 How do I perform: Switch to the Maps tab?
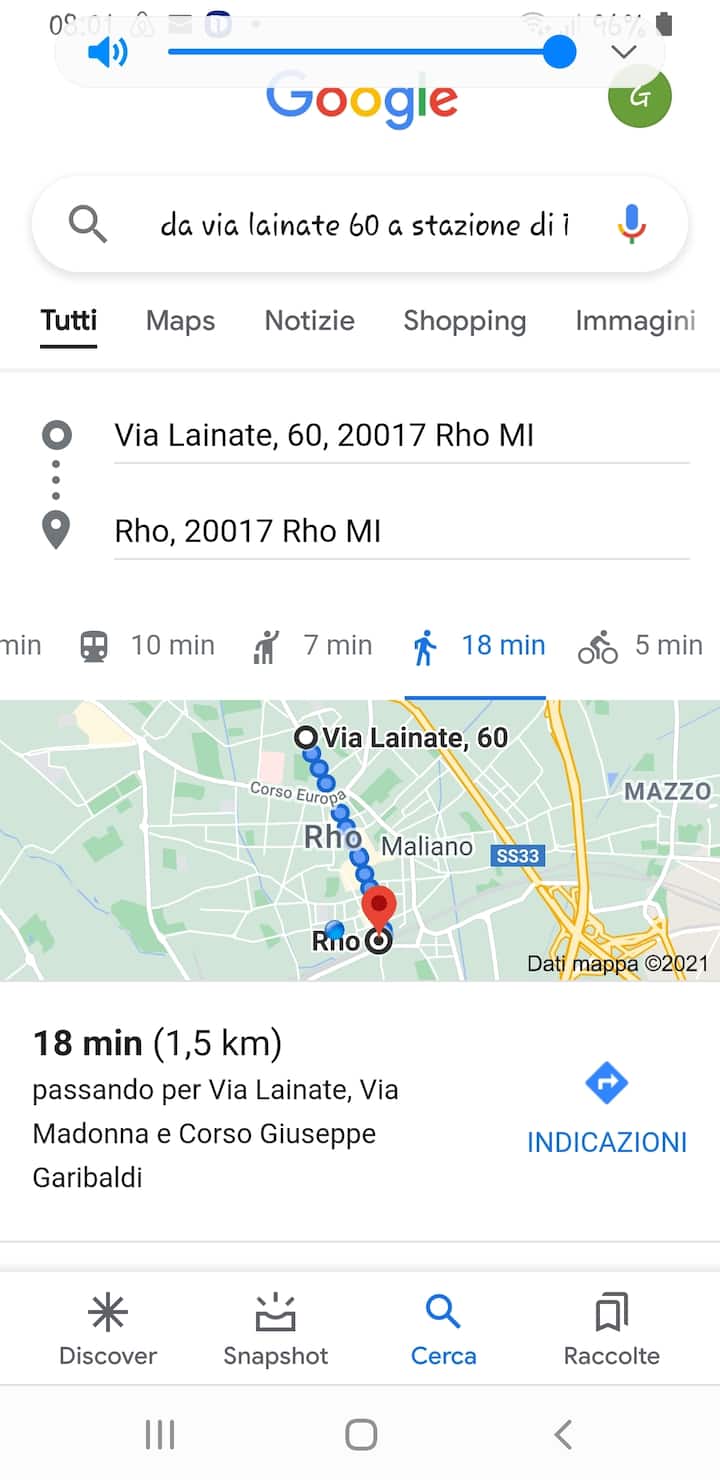[x=180, y=321]
